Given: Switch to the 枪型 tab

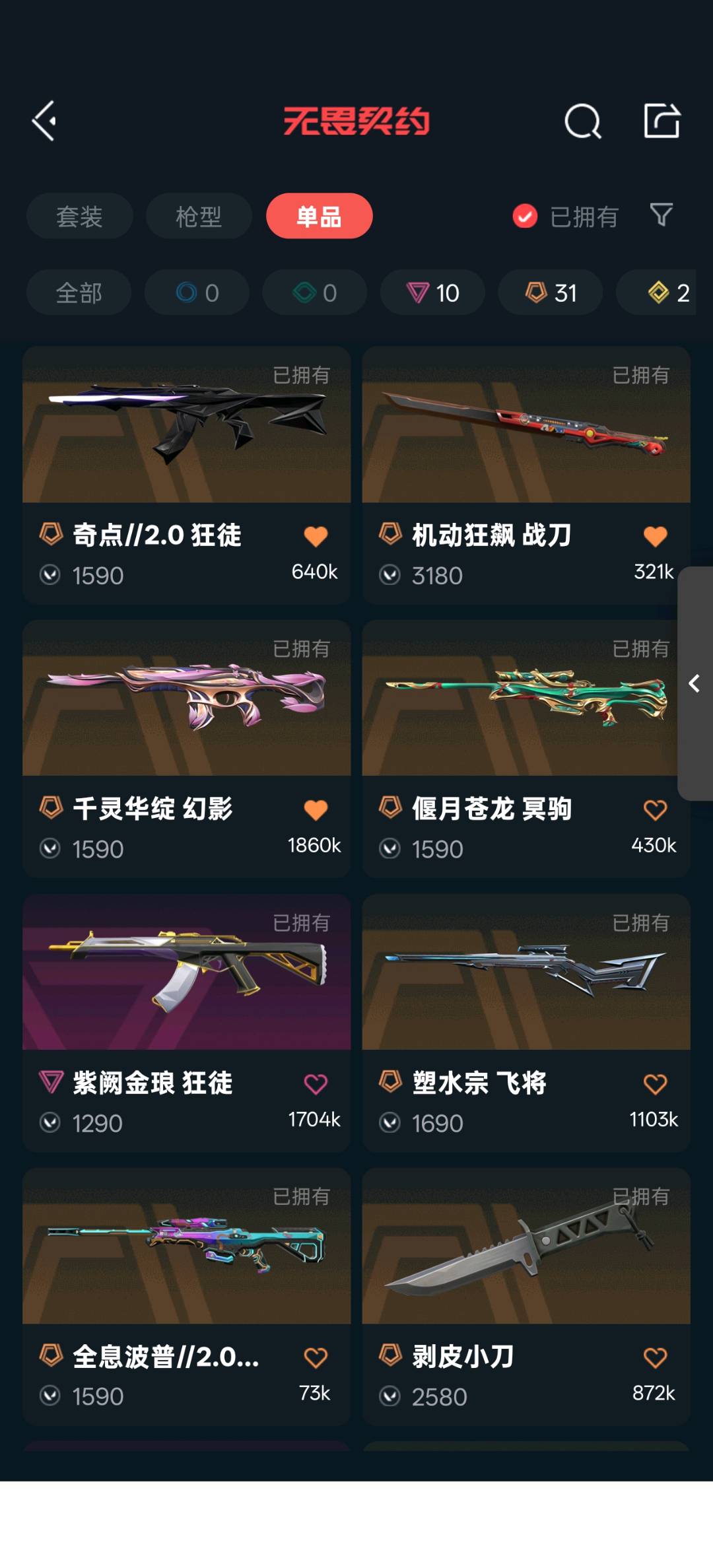Looking at the screenshot, I should [199, 216].
